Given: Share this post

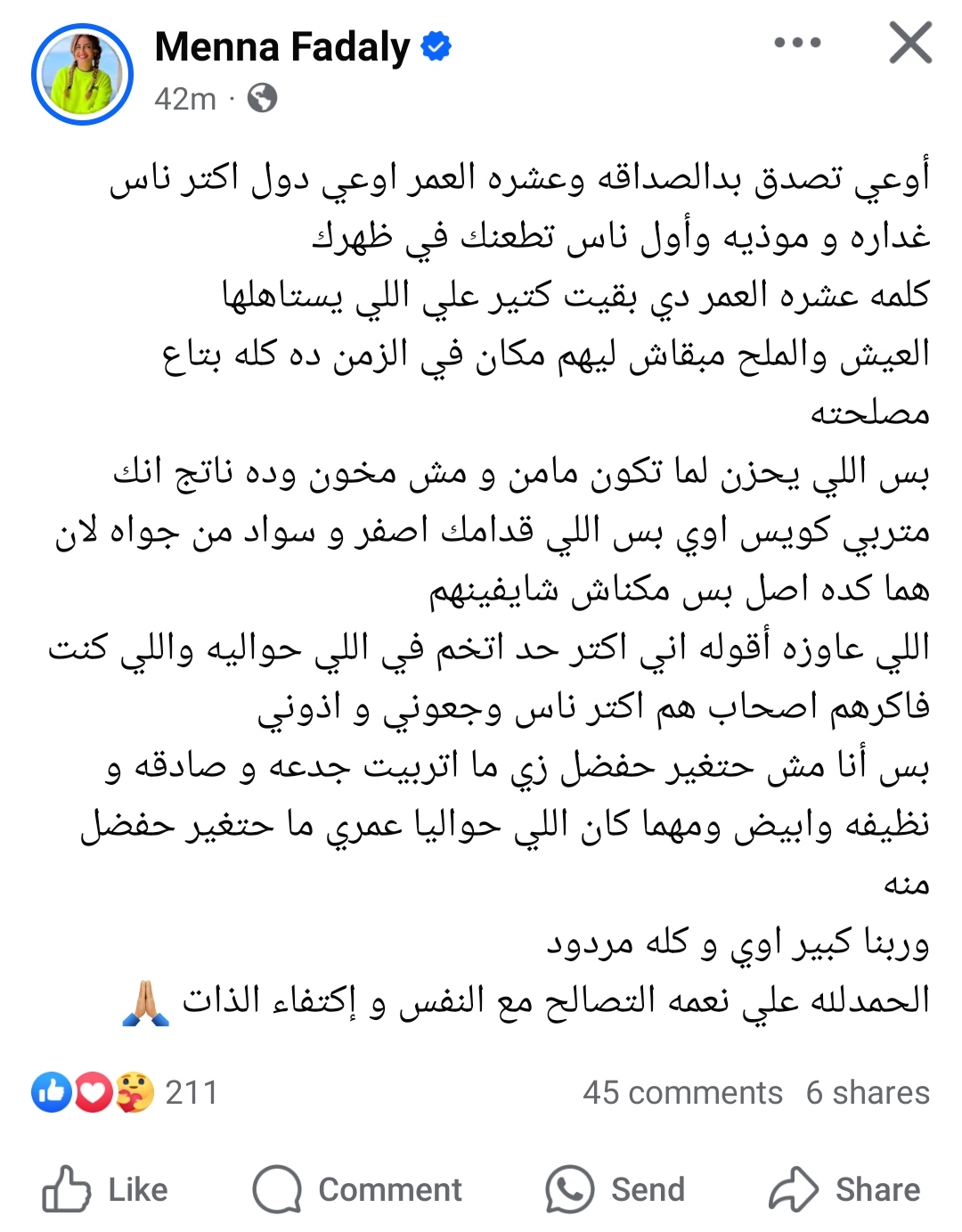Looking at the screenshot, I should (x=844, y=1189).
